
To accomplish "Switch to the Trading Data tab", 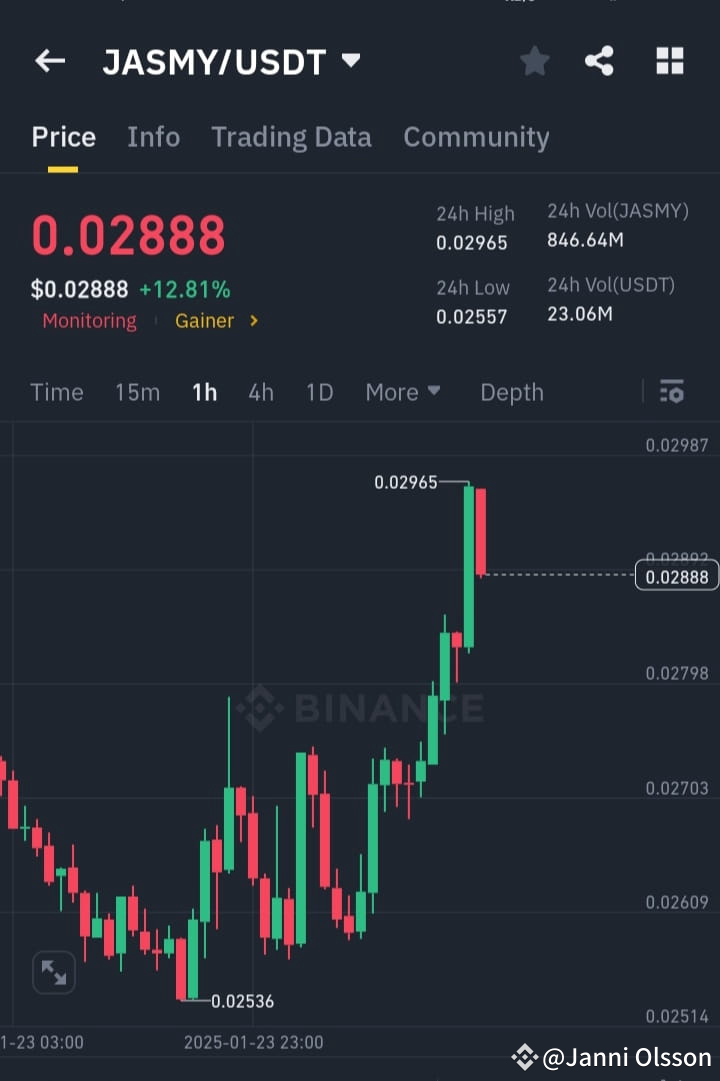I will point(291,137).
